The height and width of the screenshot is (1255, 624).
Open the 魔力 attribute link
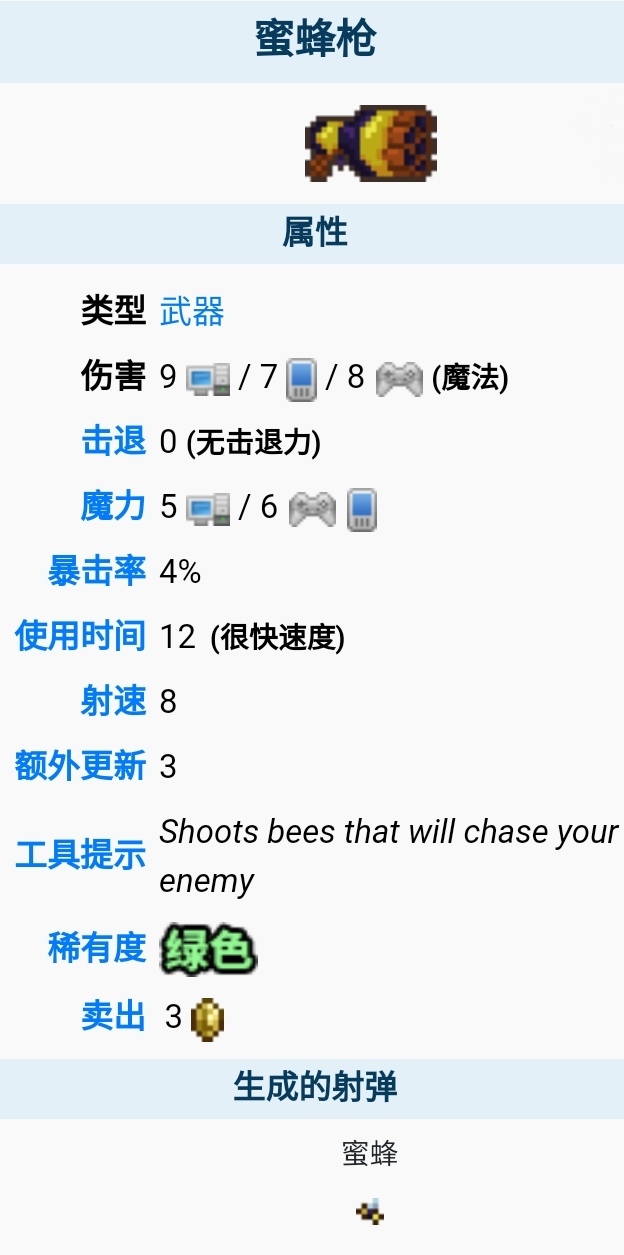coord(113,506)
